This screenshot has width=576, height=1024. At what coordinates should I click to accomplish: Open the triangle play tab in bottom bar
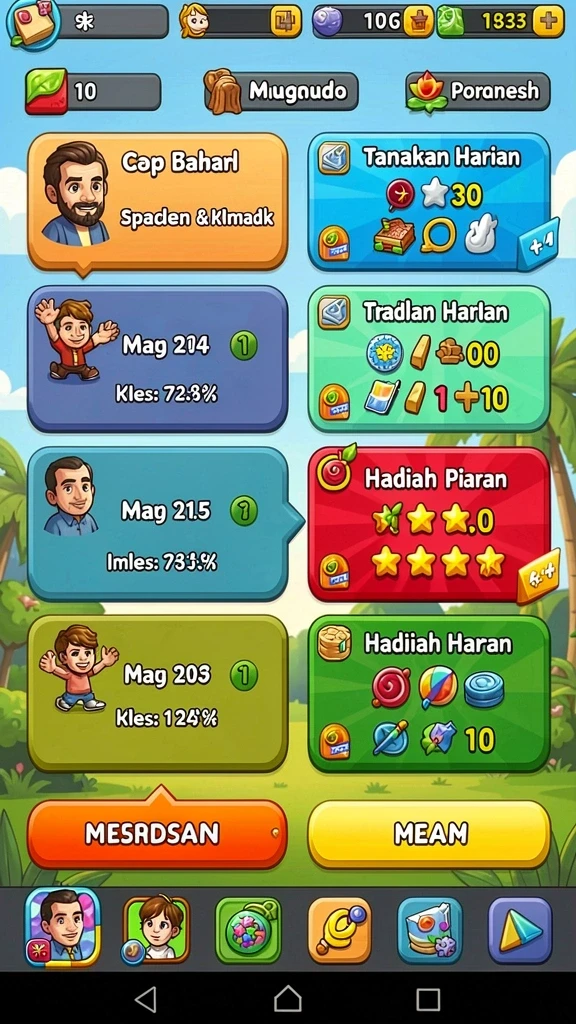click(520, 930)
